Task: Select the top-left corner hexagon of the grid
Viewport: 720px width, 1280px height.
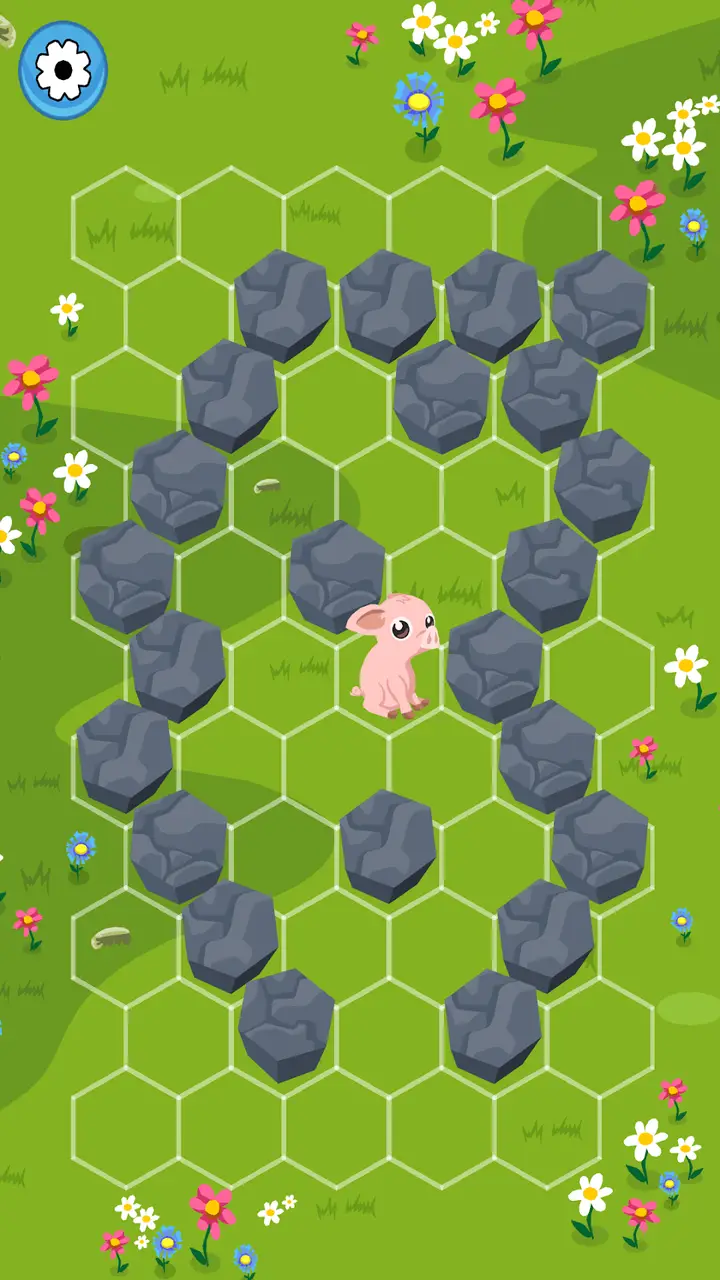Action: coord(125,225)
